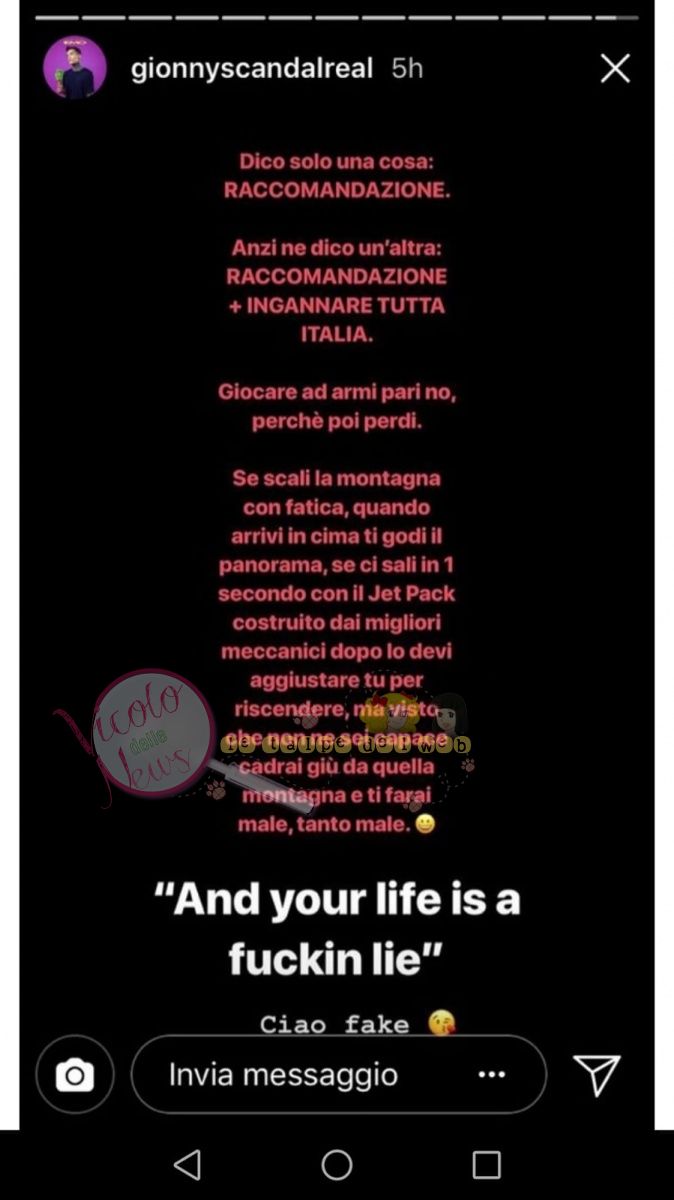Tap the Invia messaggio field
Image resolution: width=674 pixels, height=1200 pixels.
pos(283,1075)
